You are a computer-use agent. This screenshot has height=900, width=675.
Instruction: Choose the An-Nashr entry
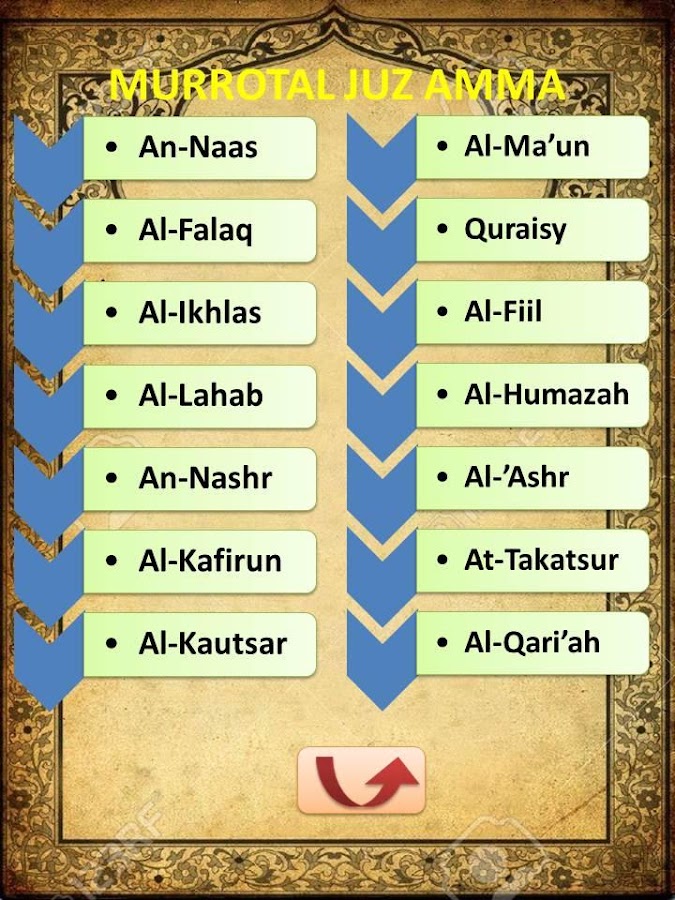tap(199, 478)
